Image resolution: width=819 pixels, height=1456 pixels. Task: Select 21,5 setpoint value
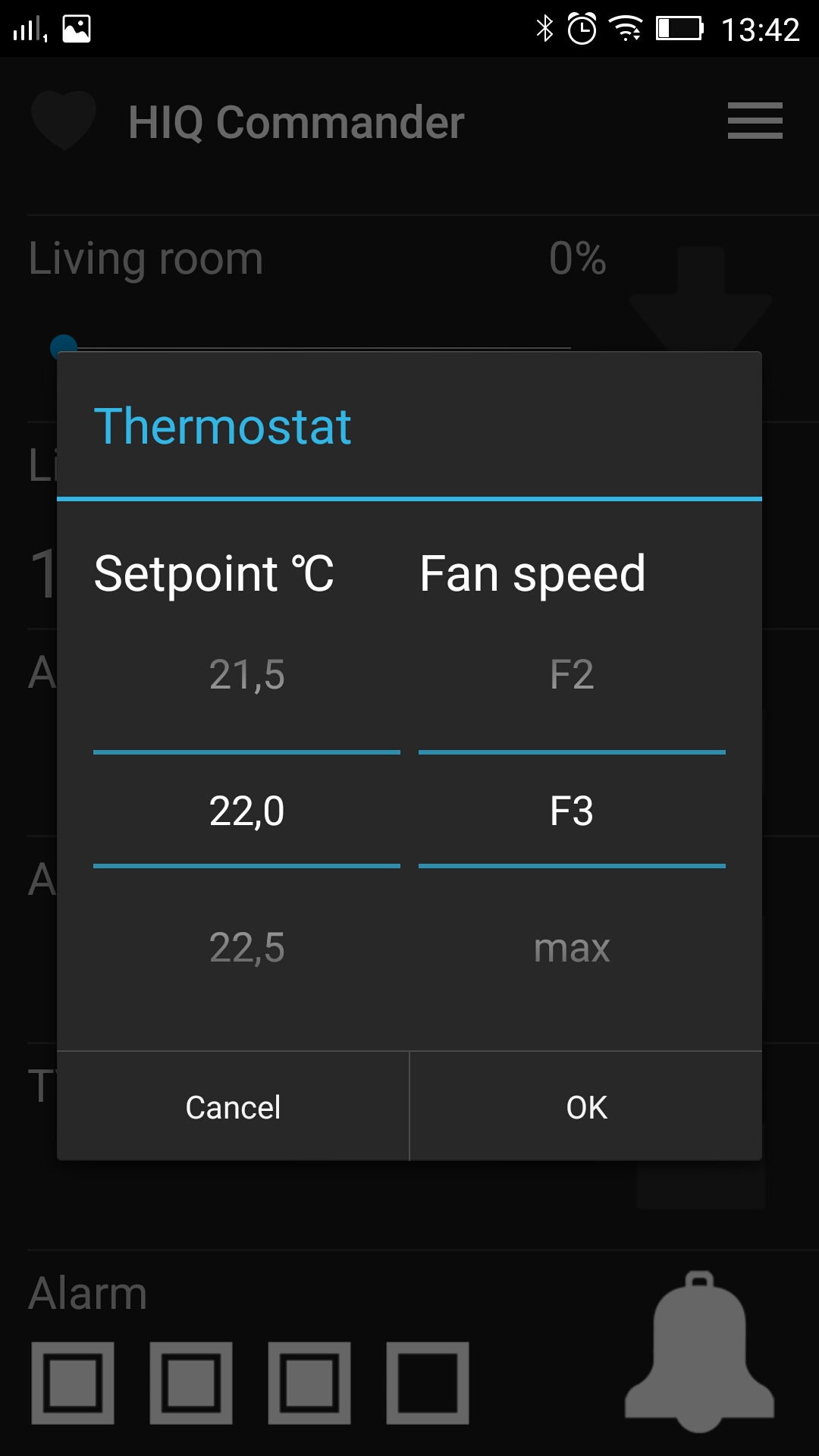(246, 674)
